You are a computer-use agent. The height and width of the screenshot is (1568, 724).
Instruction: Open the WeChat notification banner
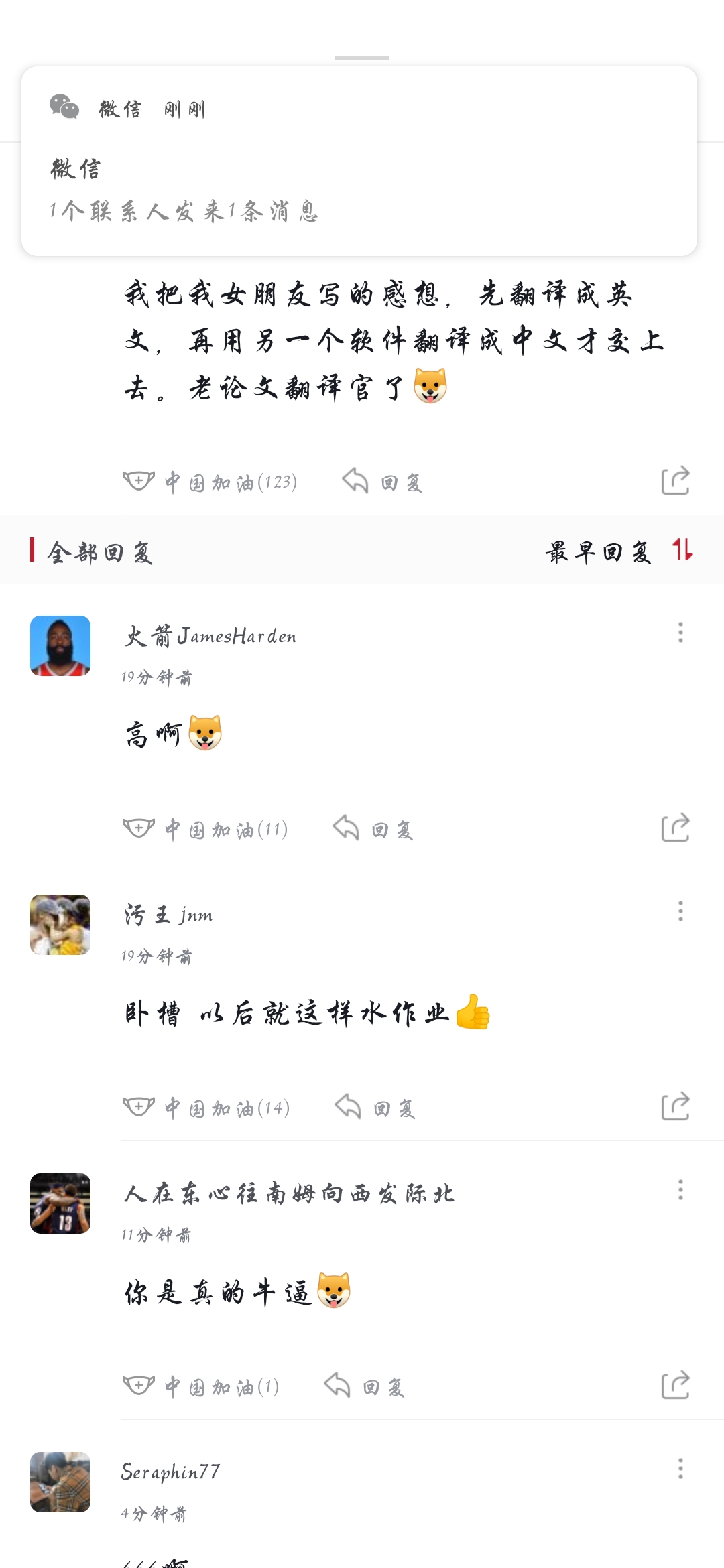pos(359,161)
